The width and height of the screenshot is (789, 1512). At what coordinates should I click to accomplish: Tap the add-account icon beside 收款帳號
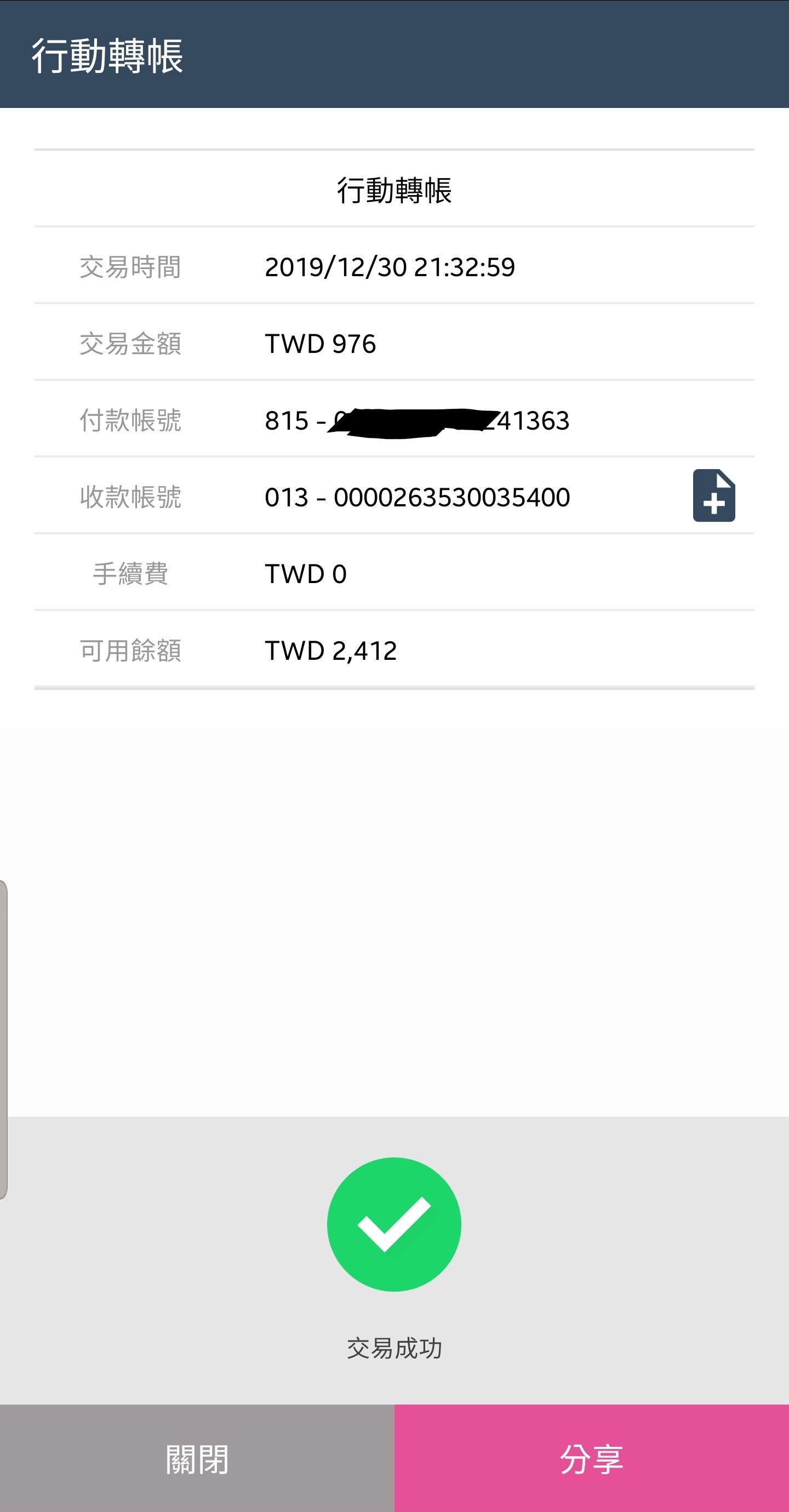click(x=714, y=495)
